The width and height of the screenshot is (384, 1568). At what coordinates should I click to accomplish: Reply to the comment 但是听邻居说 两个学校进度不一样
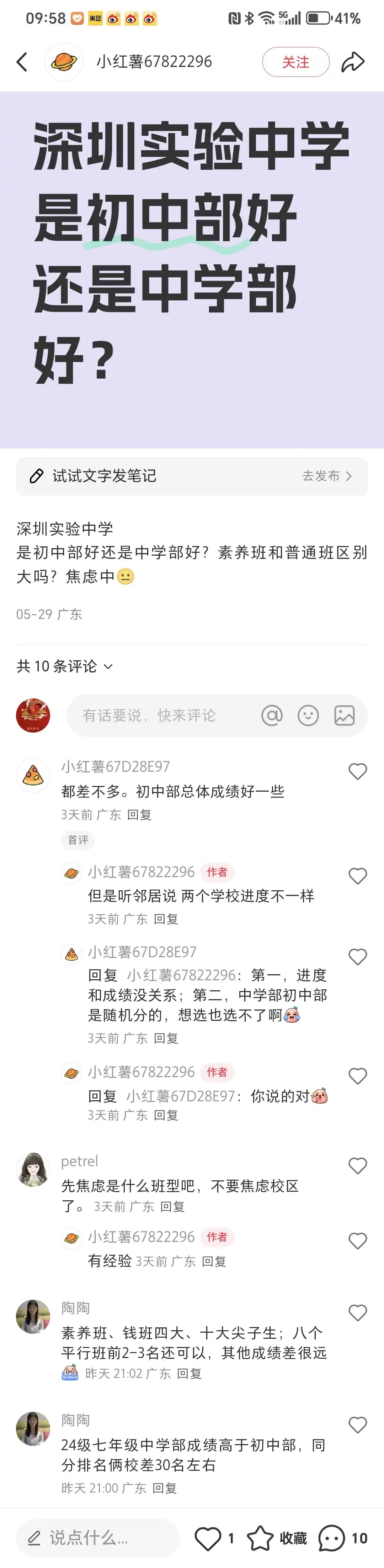click(x=166, y=919)
